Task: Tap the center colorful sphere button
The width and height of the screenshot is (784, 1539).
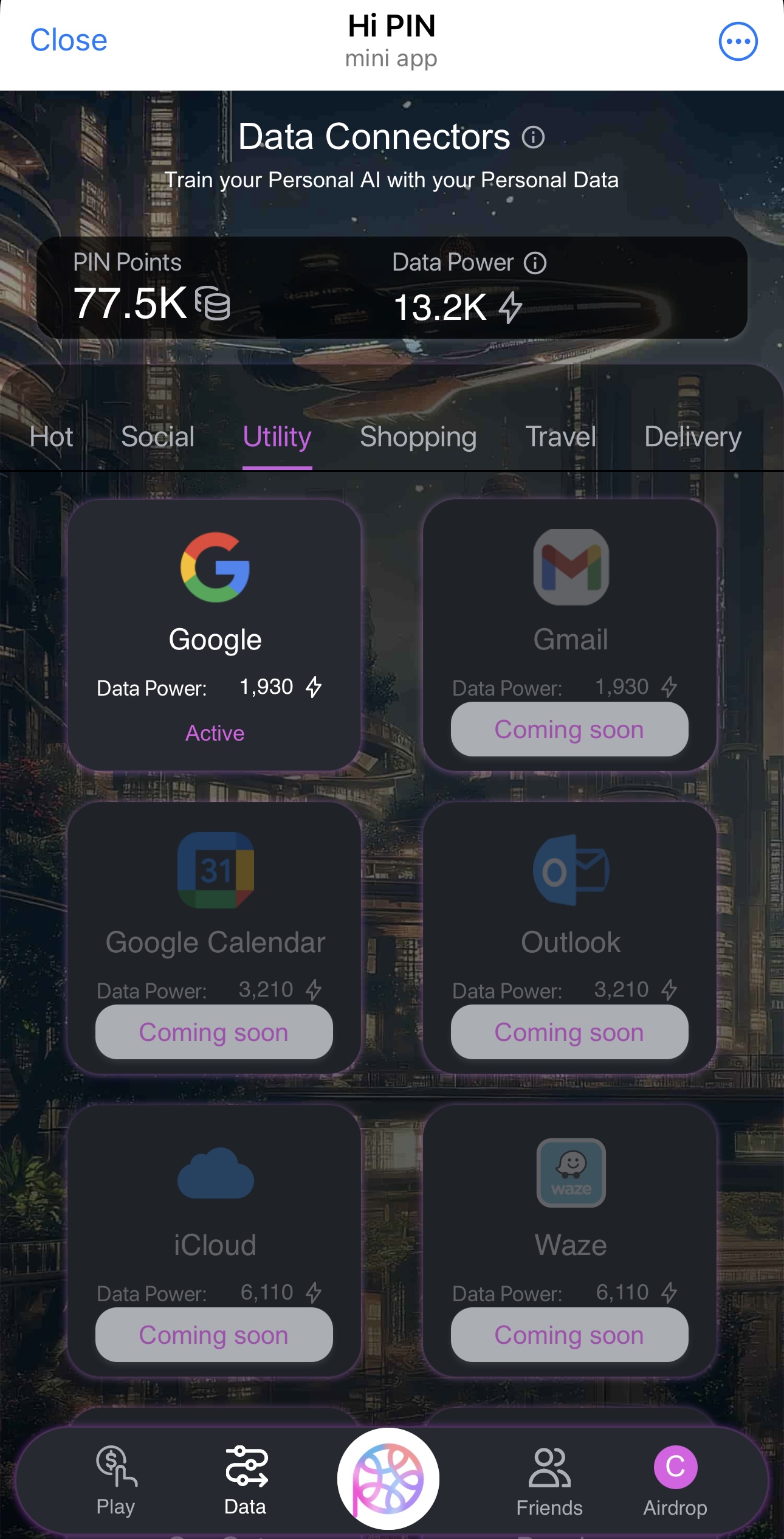Action: 388,1478
